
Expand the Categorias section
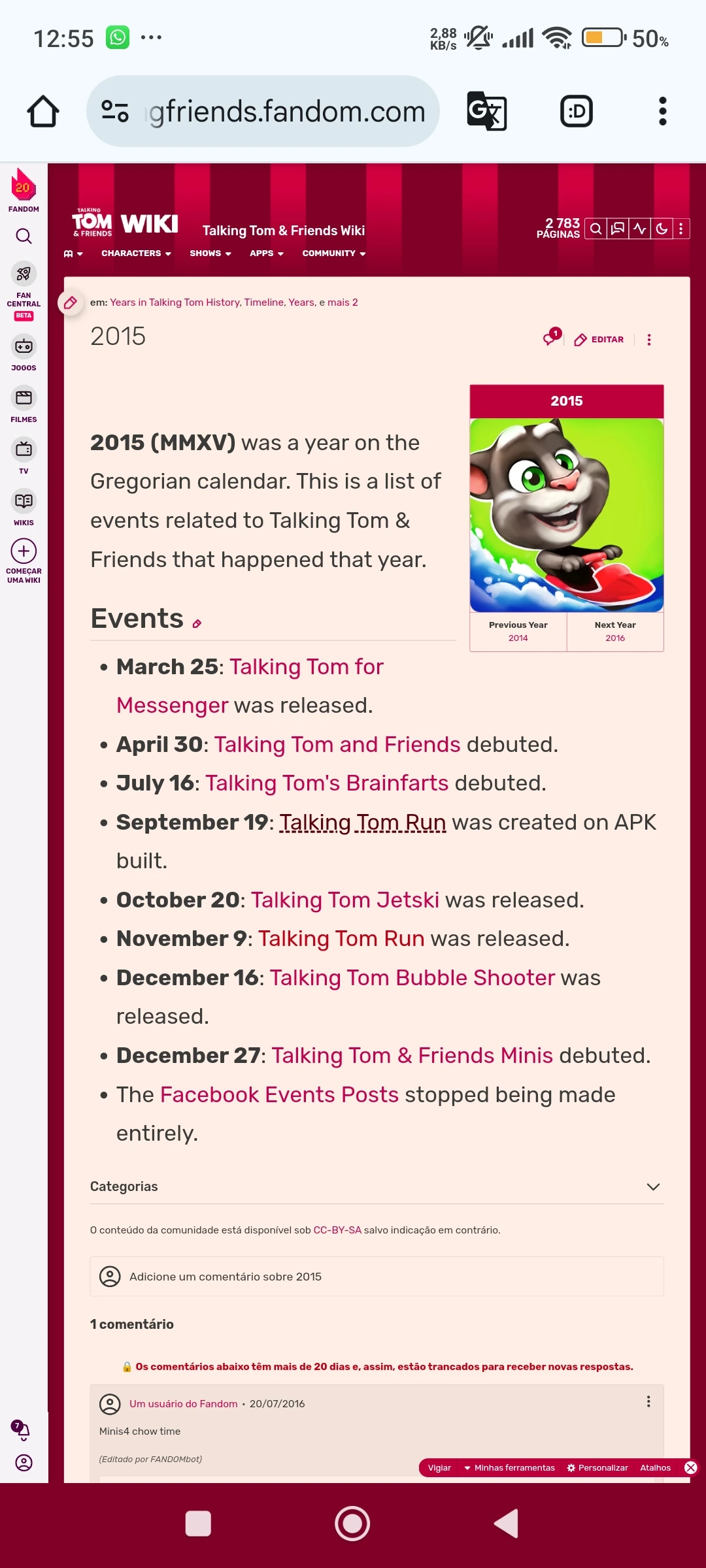[x=377, y=1186]
